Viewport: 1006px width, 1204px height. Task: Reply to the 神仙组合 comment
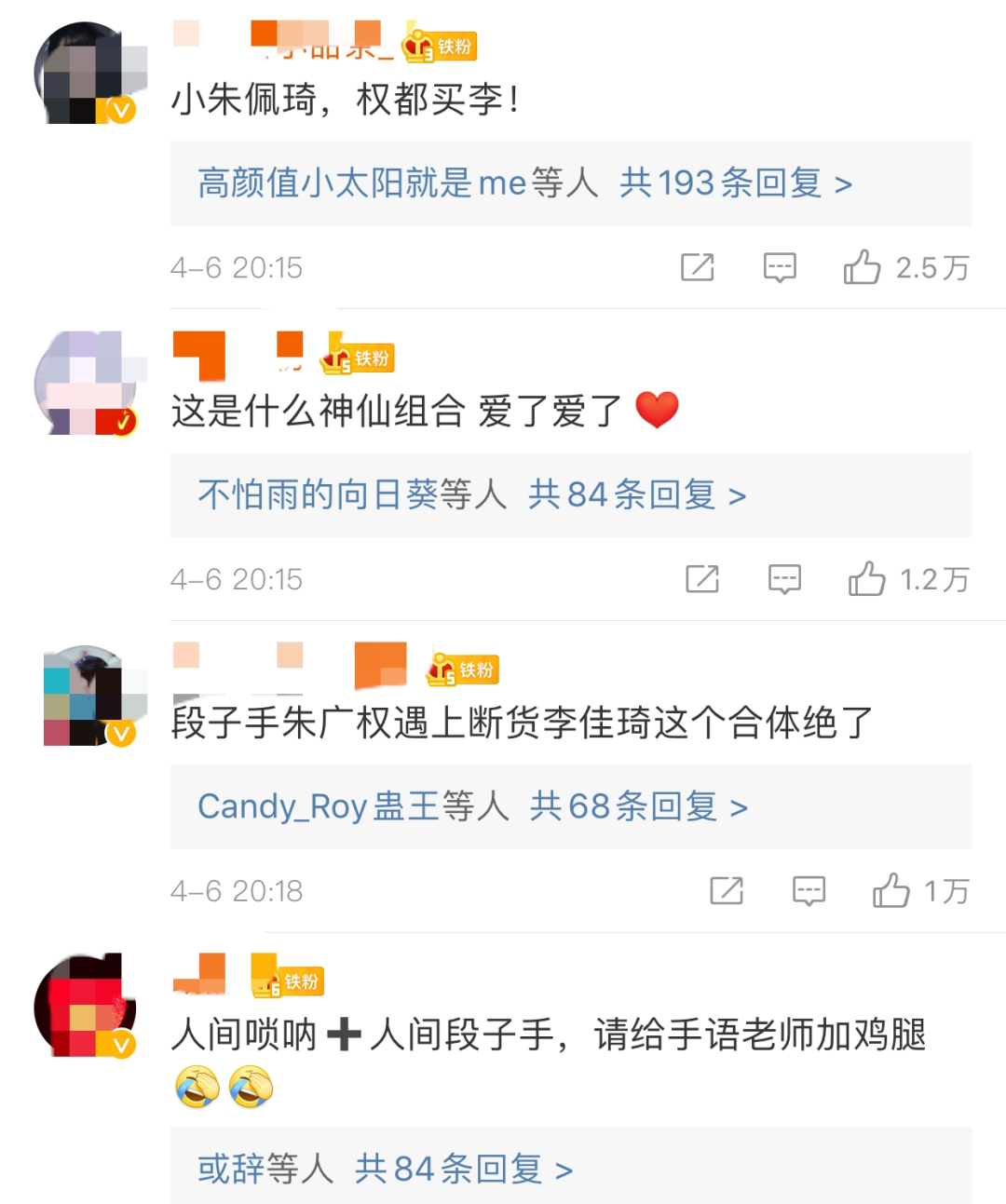click(784, 579)
